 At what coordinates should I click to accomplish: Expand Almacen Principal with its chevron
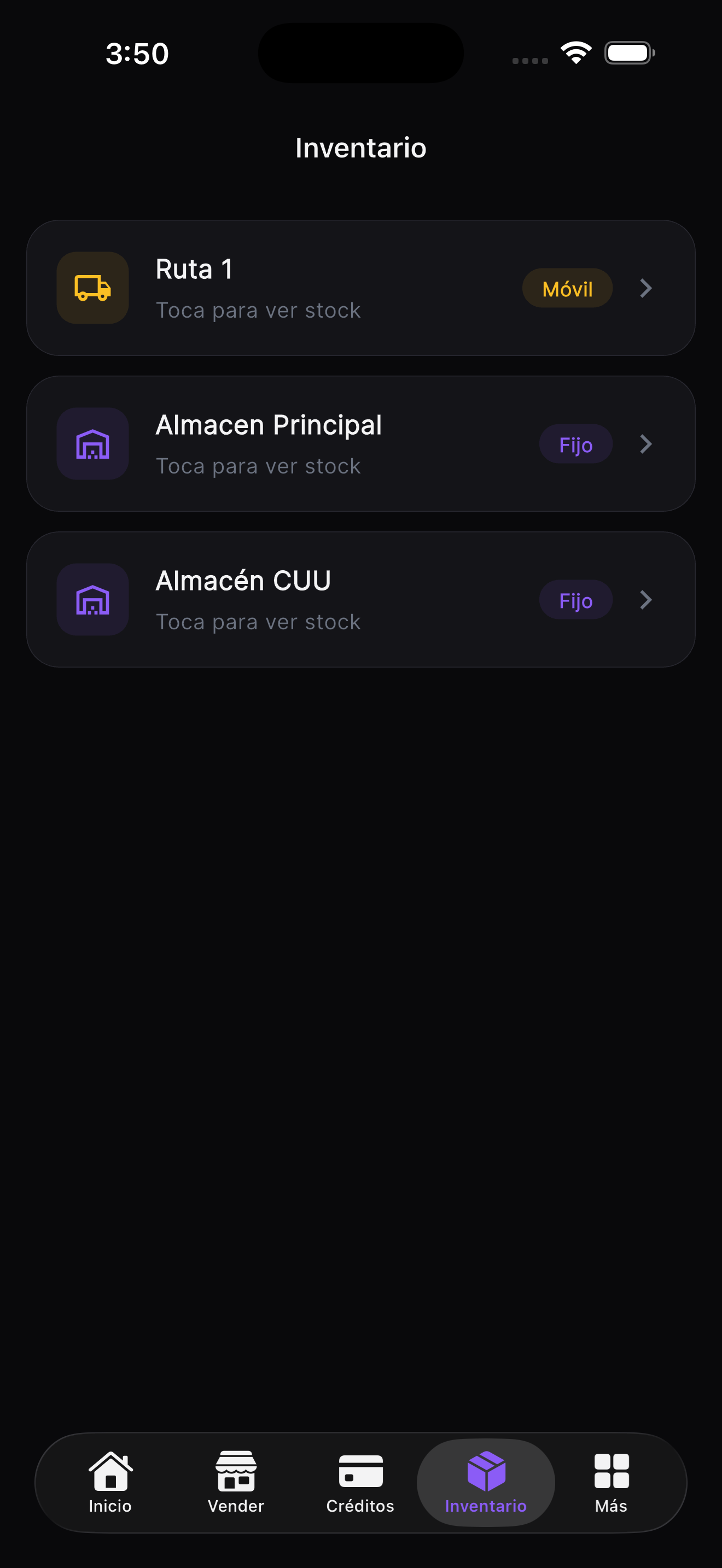(646, 444)
